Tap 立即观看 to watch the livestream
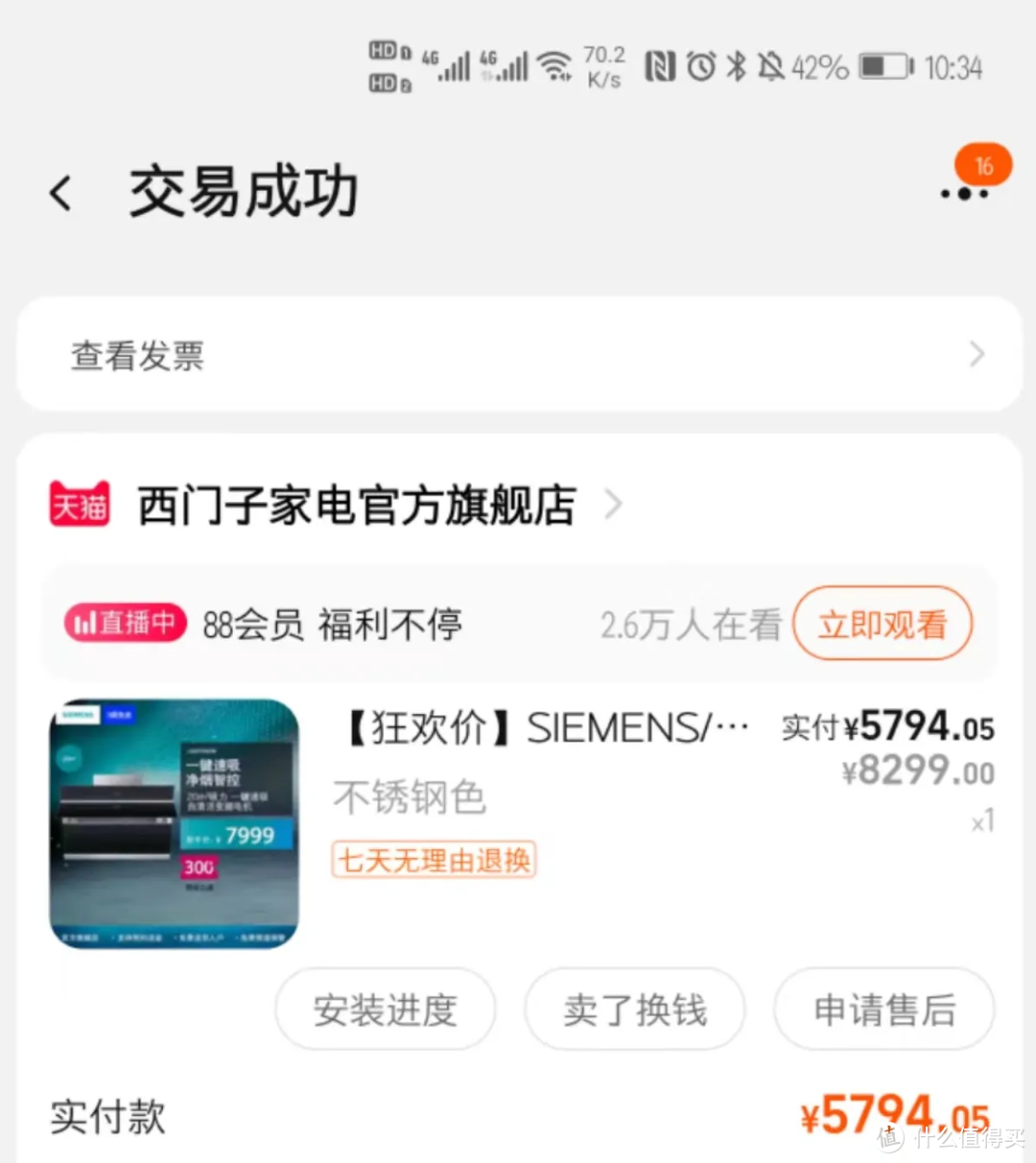 point(882,624)
